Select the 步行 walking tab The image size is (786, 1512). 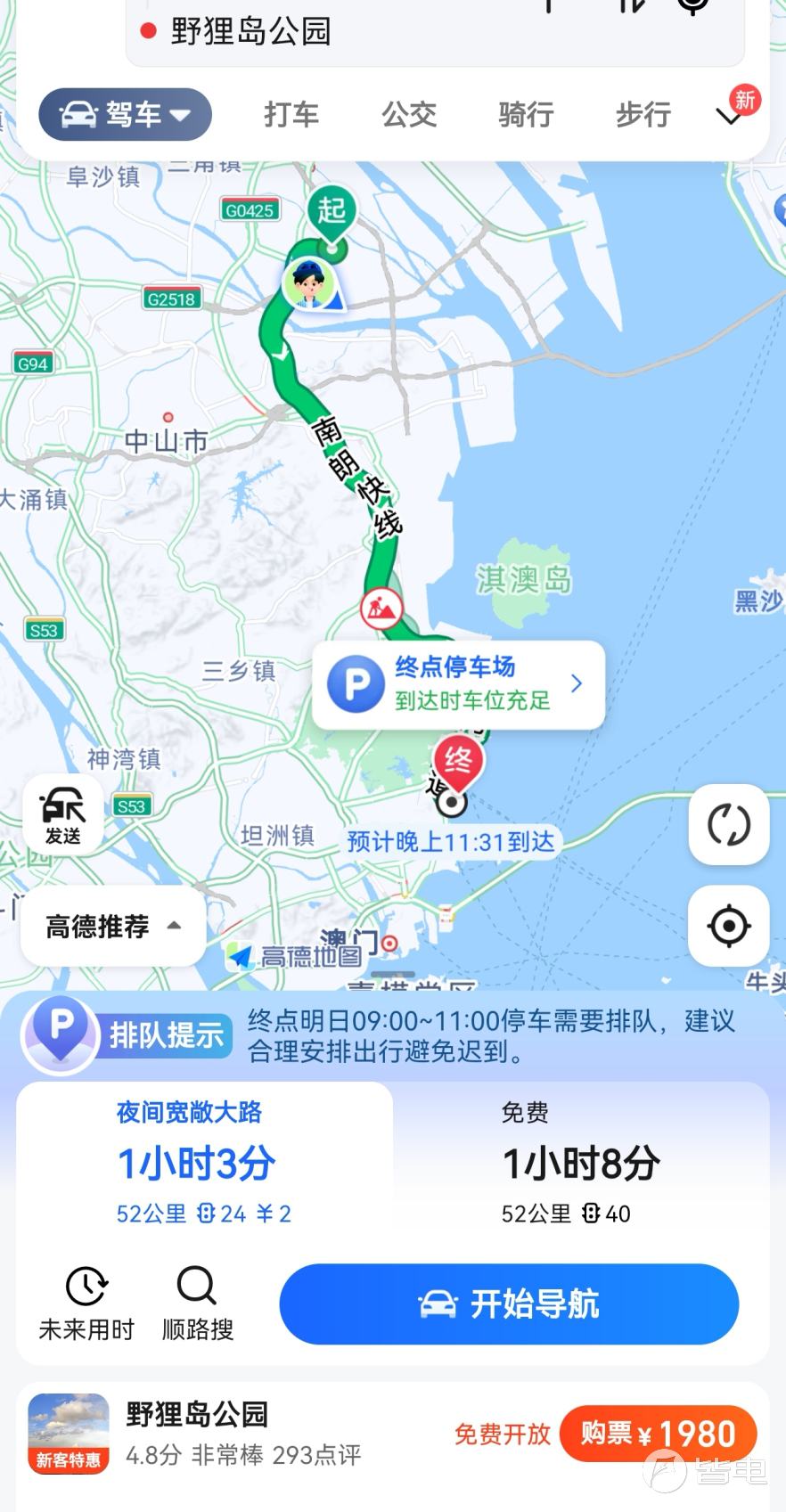coord(643,115)
